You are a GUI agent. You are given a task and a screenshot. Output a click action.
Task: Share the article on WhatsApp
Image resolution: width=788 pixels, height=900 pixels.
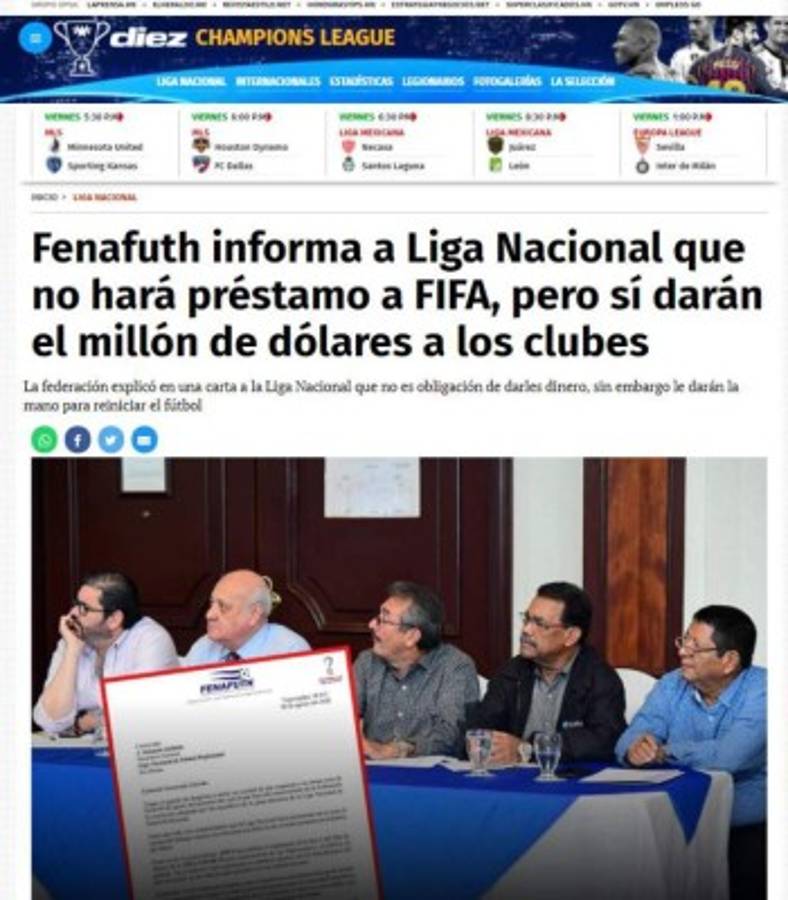(x=44, y=439)
